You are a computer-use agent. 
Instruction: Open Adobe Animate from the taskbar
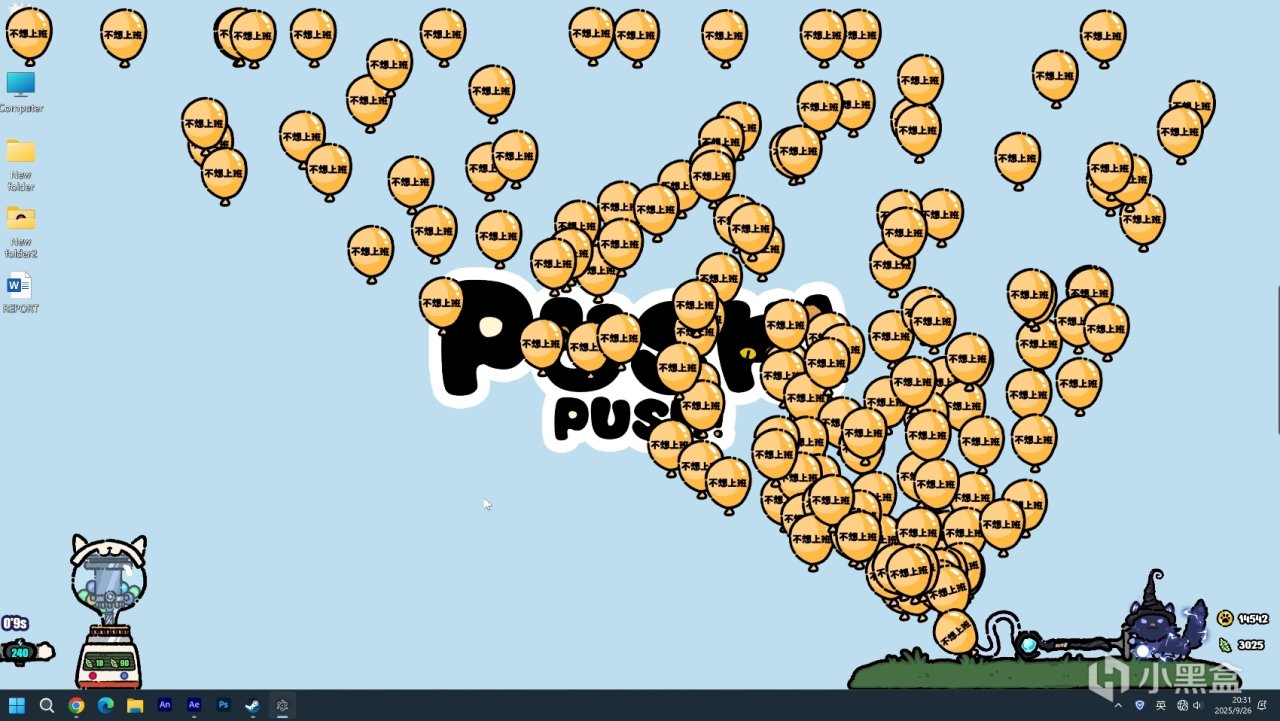tap(165, 705)
